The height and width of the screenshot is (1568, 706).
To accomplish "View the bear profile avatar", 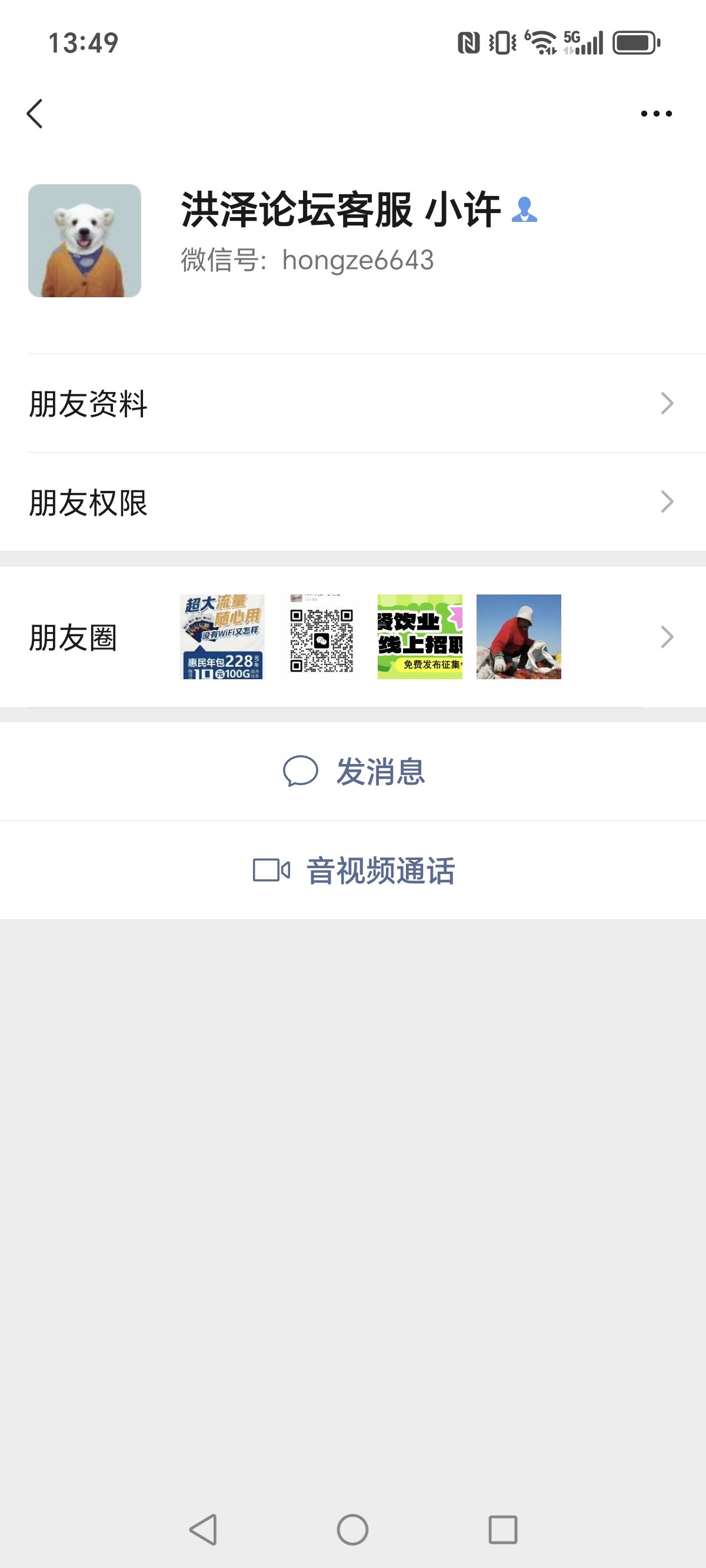I will 85,240.
